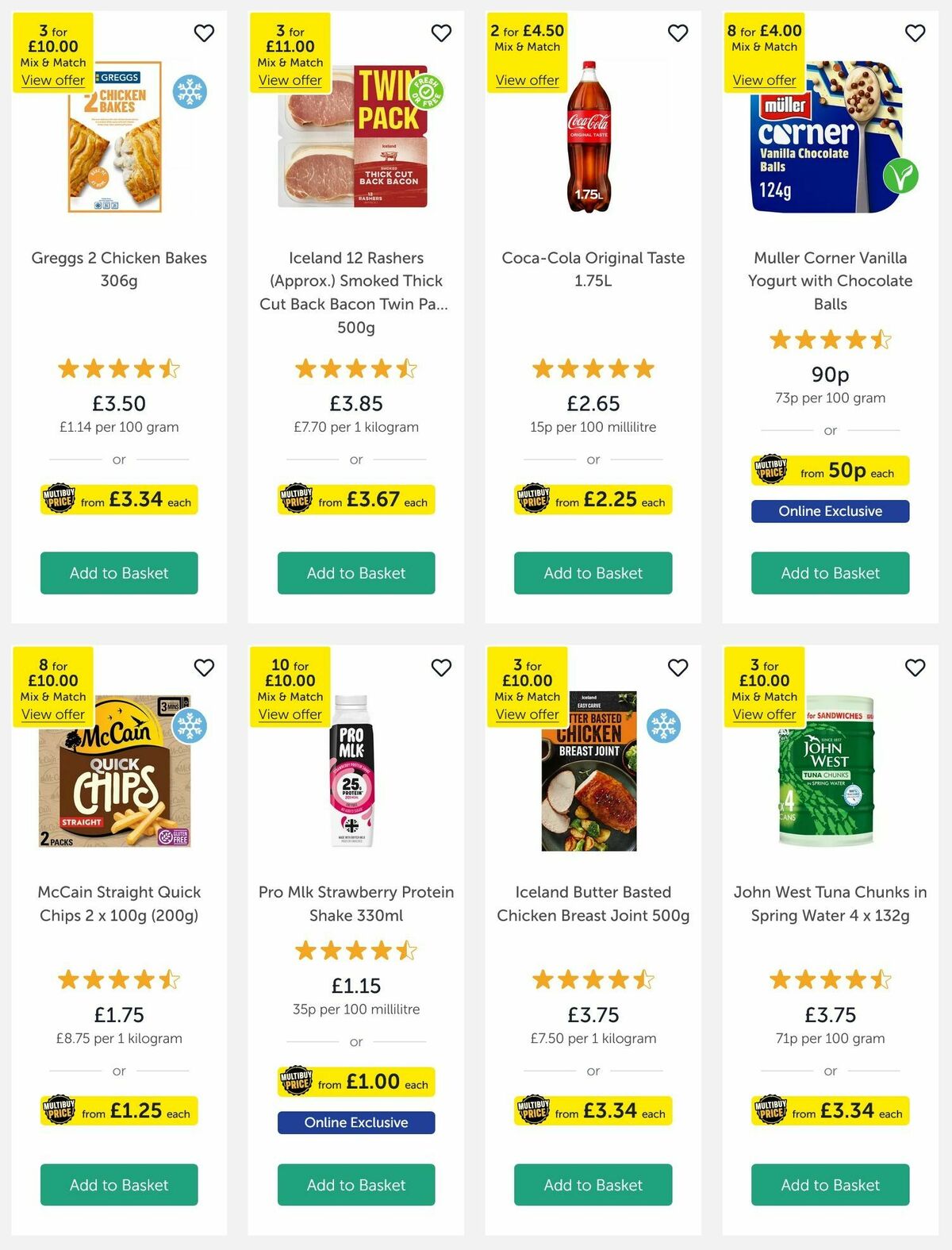Toggle the heart on Coca-Cola 1.75L
The image size is (952, 1250).
click(x=678, y=33)
